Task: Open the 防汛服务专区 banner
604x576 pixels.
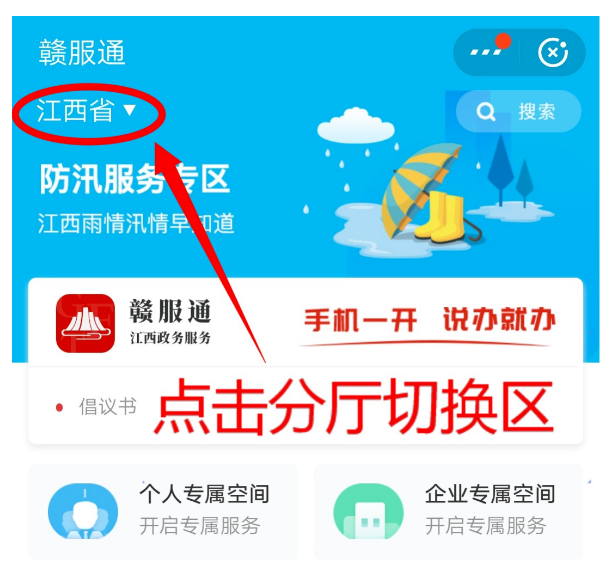Action: pos(135,180)
